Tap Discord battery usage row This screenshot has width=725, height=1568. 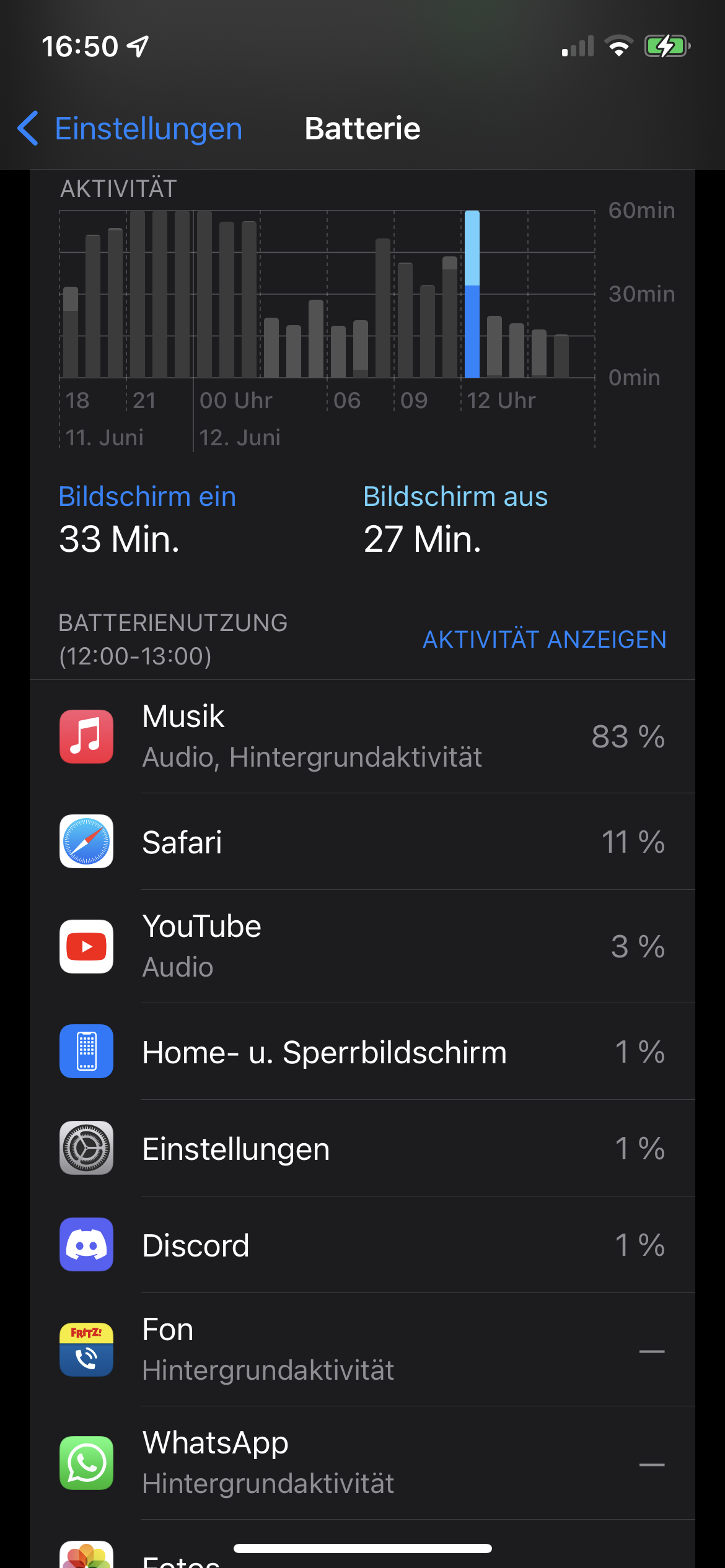tap(362, 1245)
